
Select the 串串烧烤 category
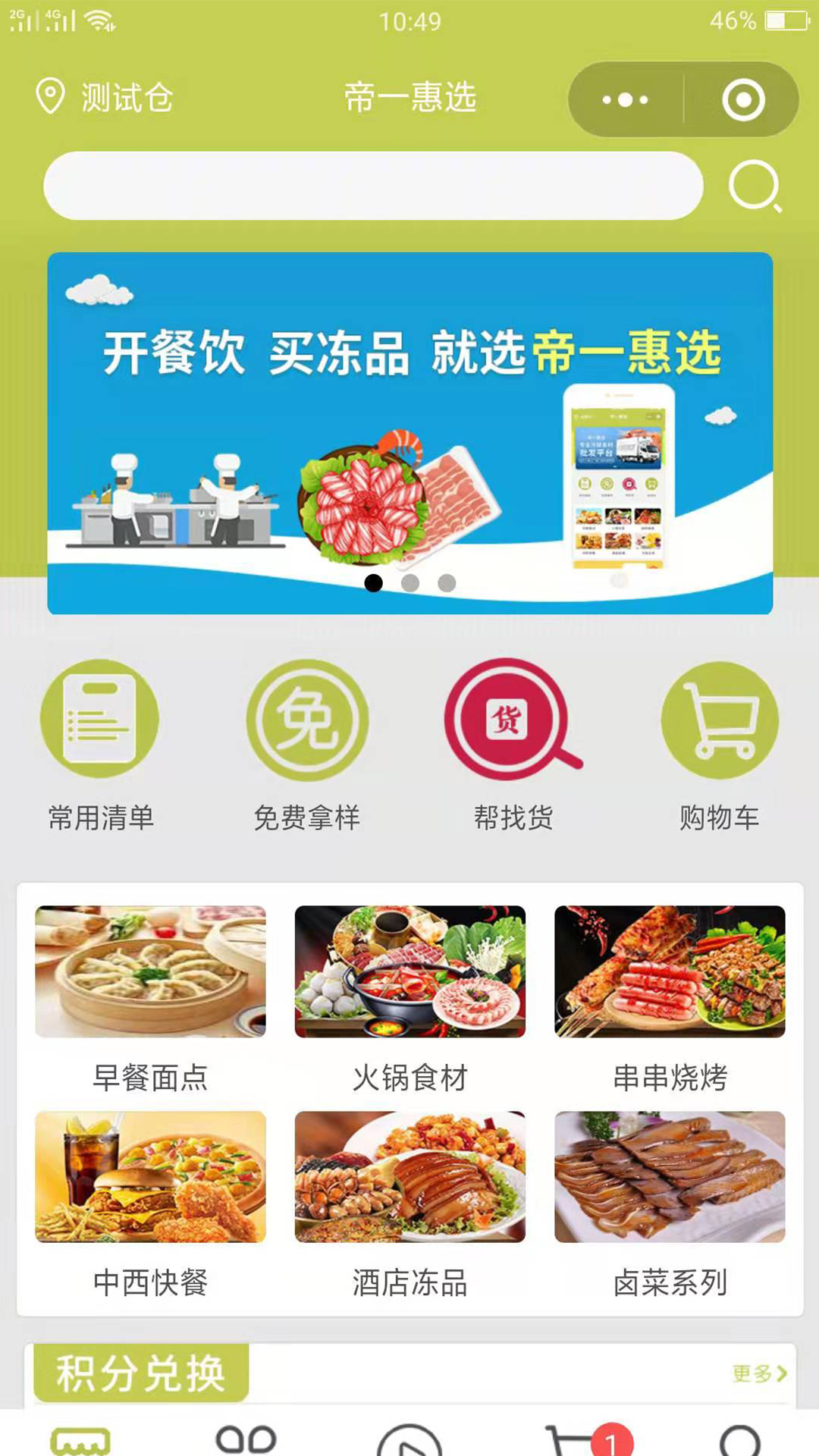[x=670, y=997]
